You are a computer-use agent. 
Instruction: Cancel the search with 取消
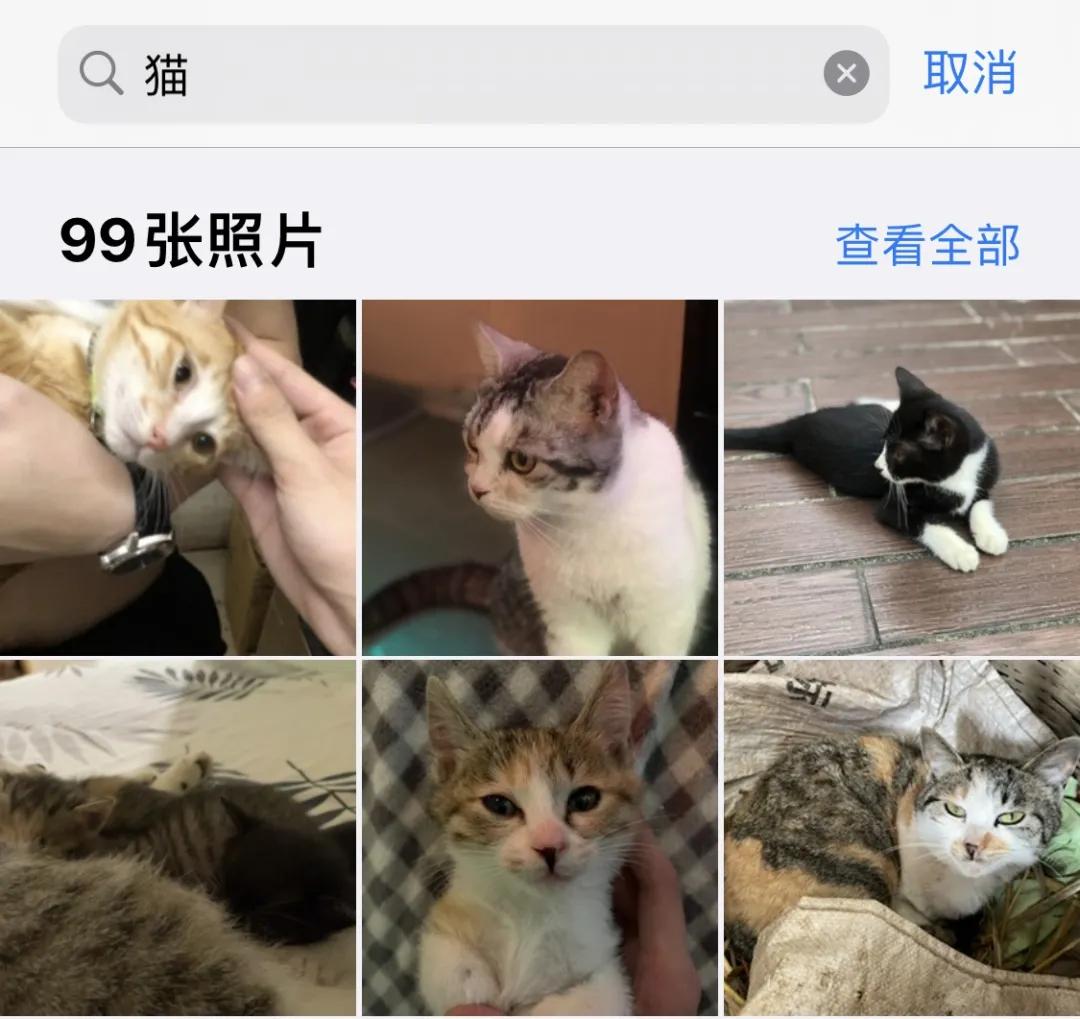coord(969,74)
